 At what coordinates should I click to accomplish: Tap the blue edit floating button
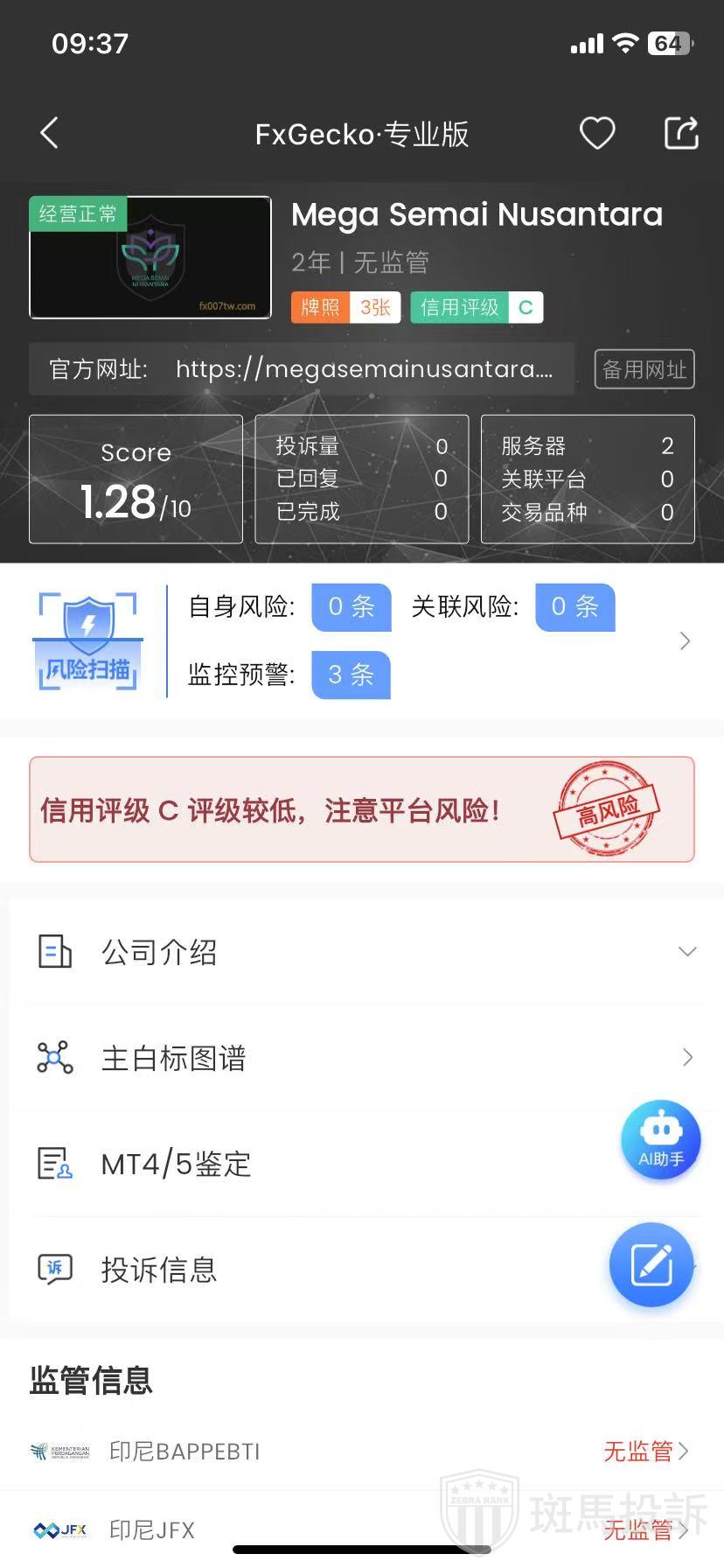pos(651,1264)
